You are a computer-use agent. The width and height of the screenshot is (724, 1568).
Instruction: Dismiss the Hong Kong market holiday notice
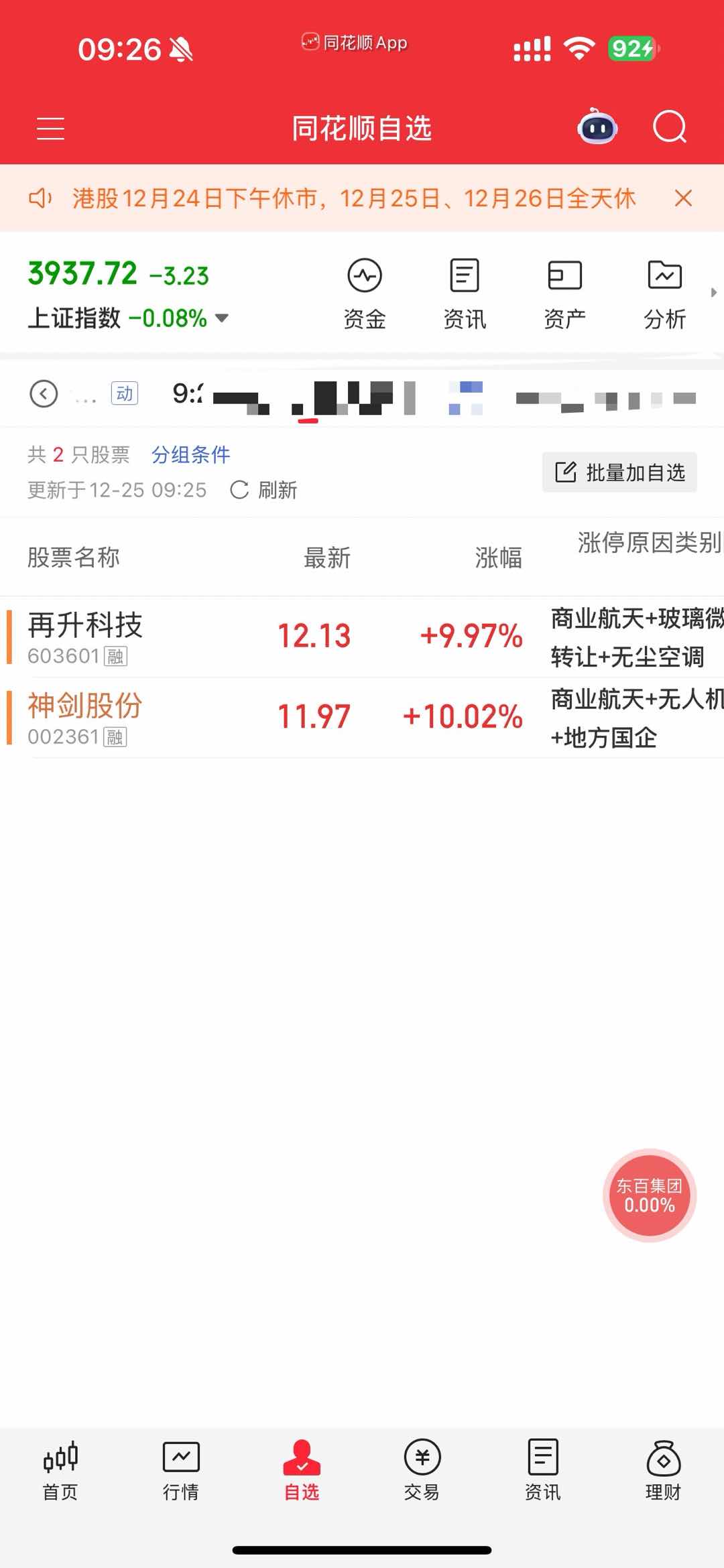pyautogui.click(x=683, y=198)
